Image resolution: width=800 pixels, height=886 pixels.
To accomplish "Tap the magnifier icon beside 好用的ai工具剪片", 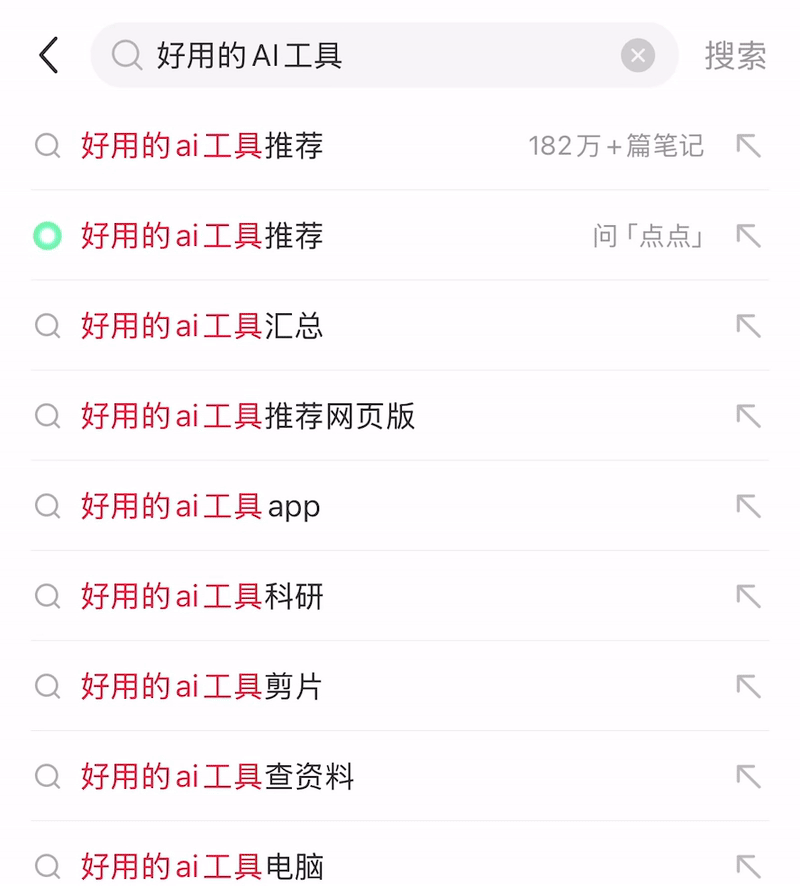I will (x=47, y=686).
